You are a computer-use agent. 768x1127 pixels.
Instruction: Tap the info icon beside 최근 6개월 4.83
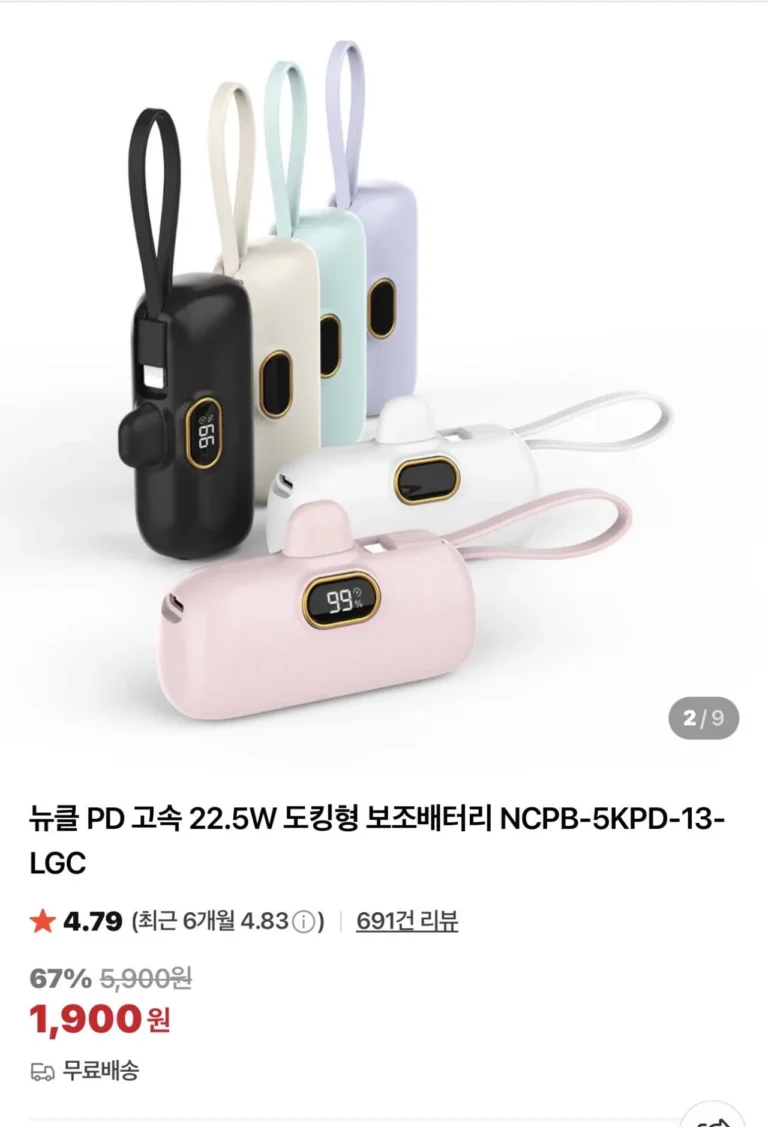[x=304, y=922]
